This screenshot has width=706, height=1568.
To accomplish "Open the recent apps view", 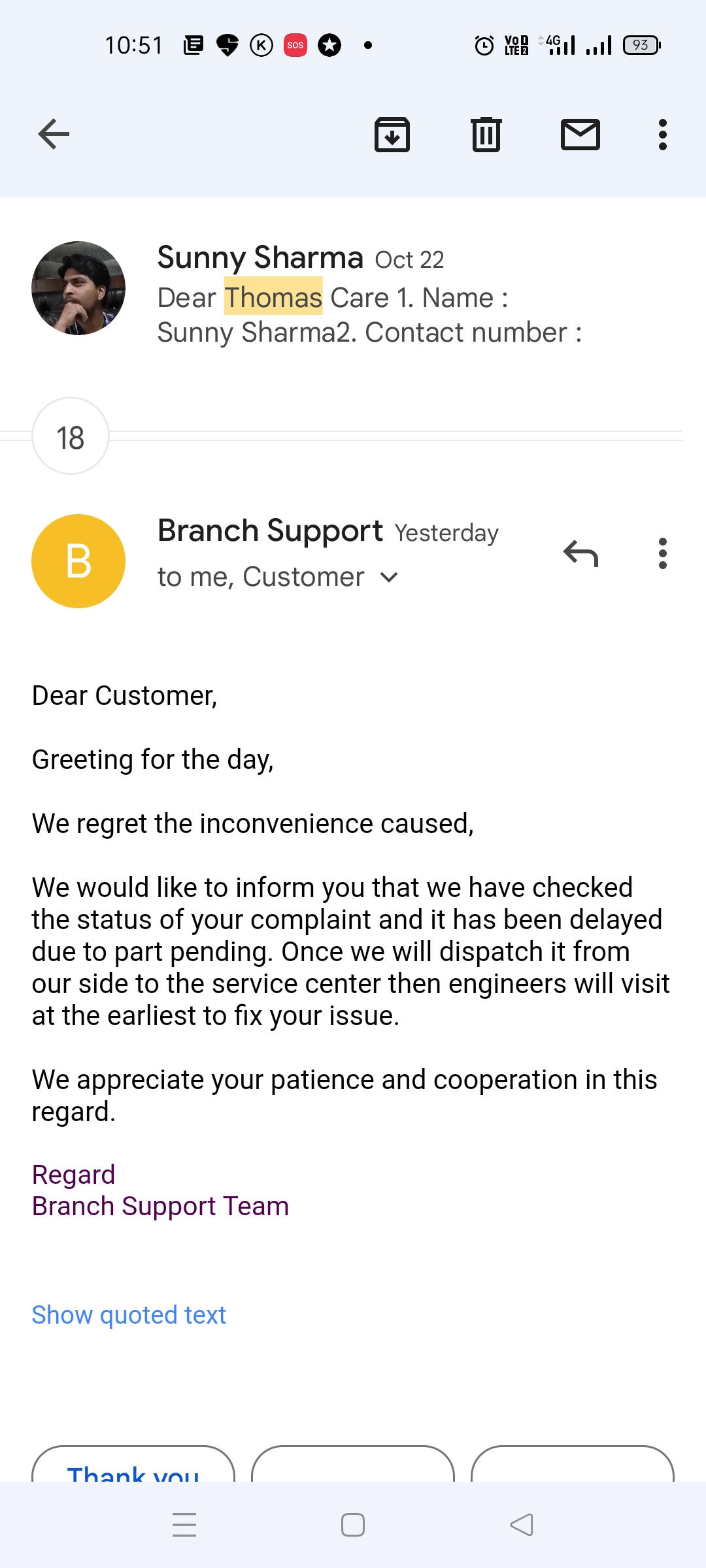I will point(184,1525).
